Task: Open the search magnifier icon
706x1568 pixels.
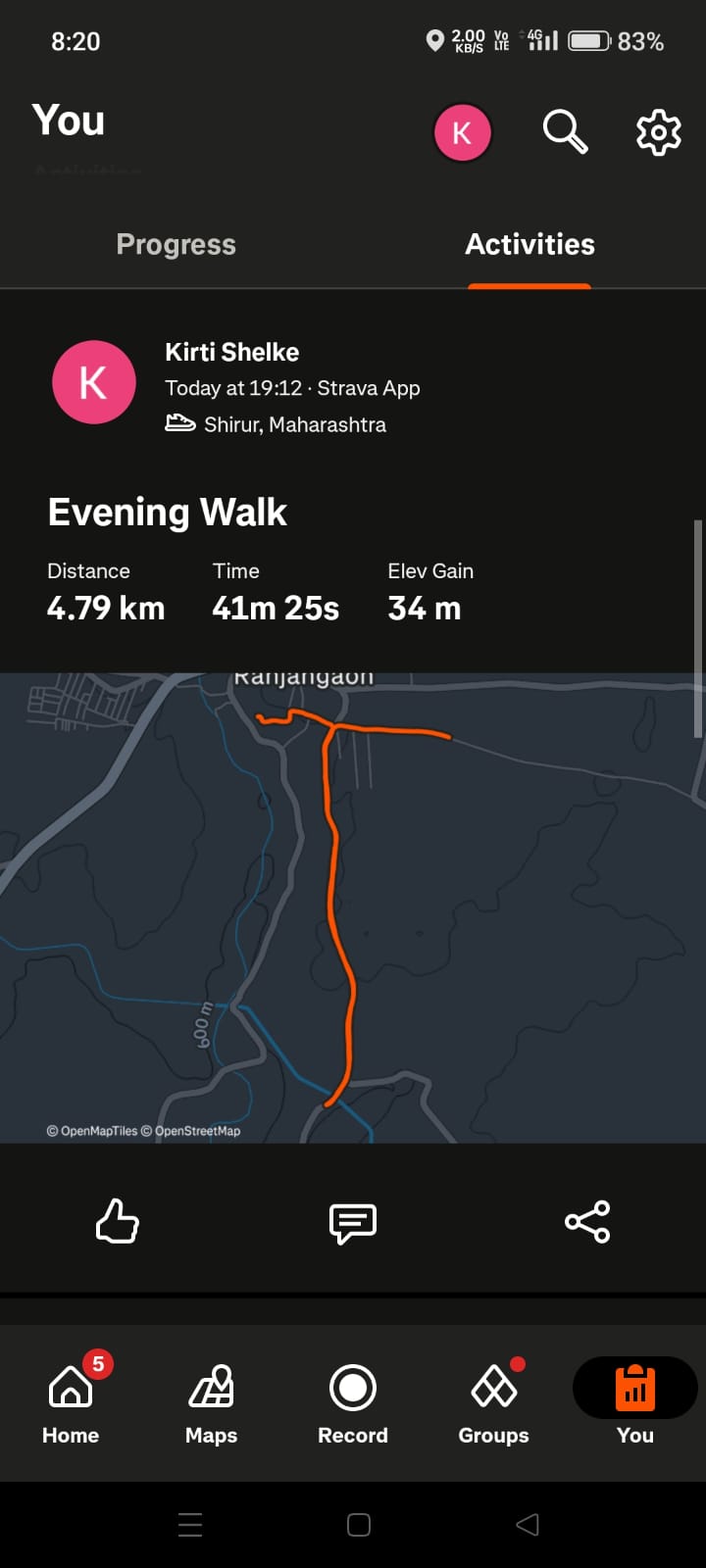Action: (565, 131)
